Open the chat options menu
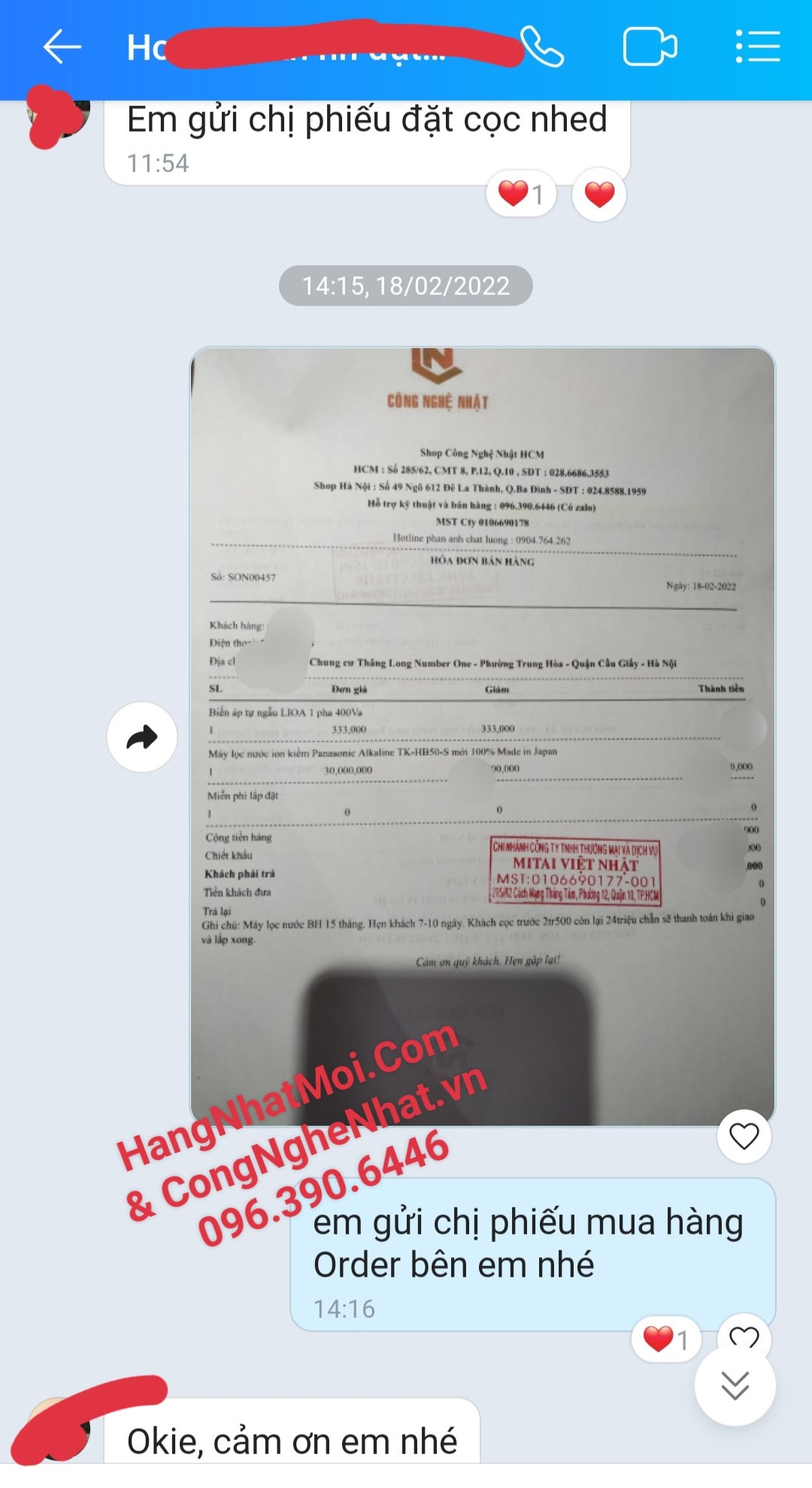This screenshot has width=812, height=1488. (757, 47)
